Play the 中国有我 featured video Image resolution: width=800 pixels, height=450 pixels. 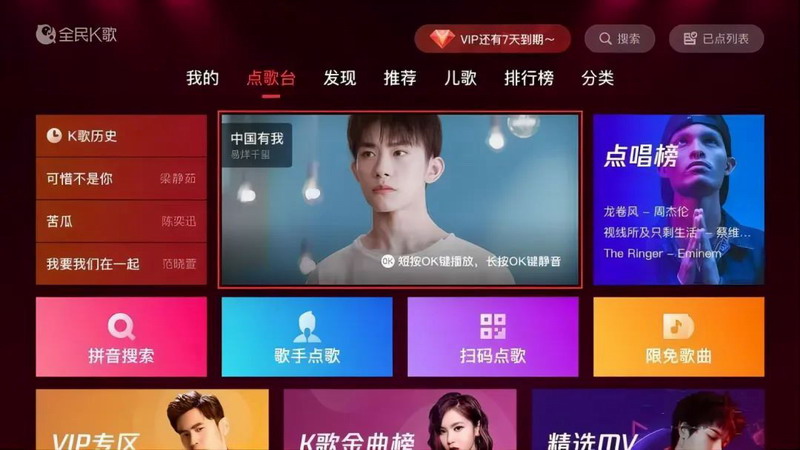400,200
